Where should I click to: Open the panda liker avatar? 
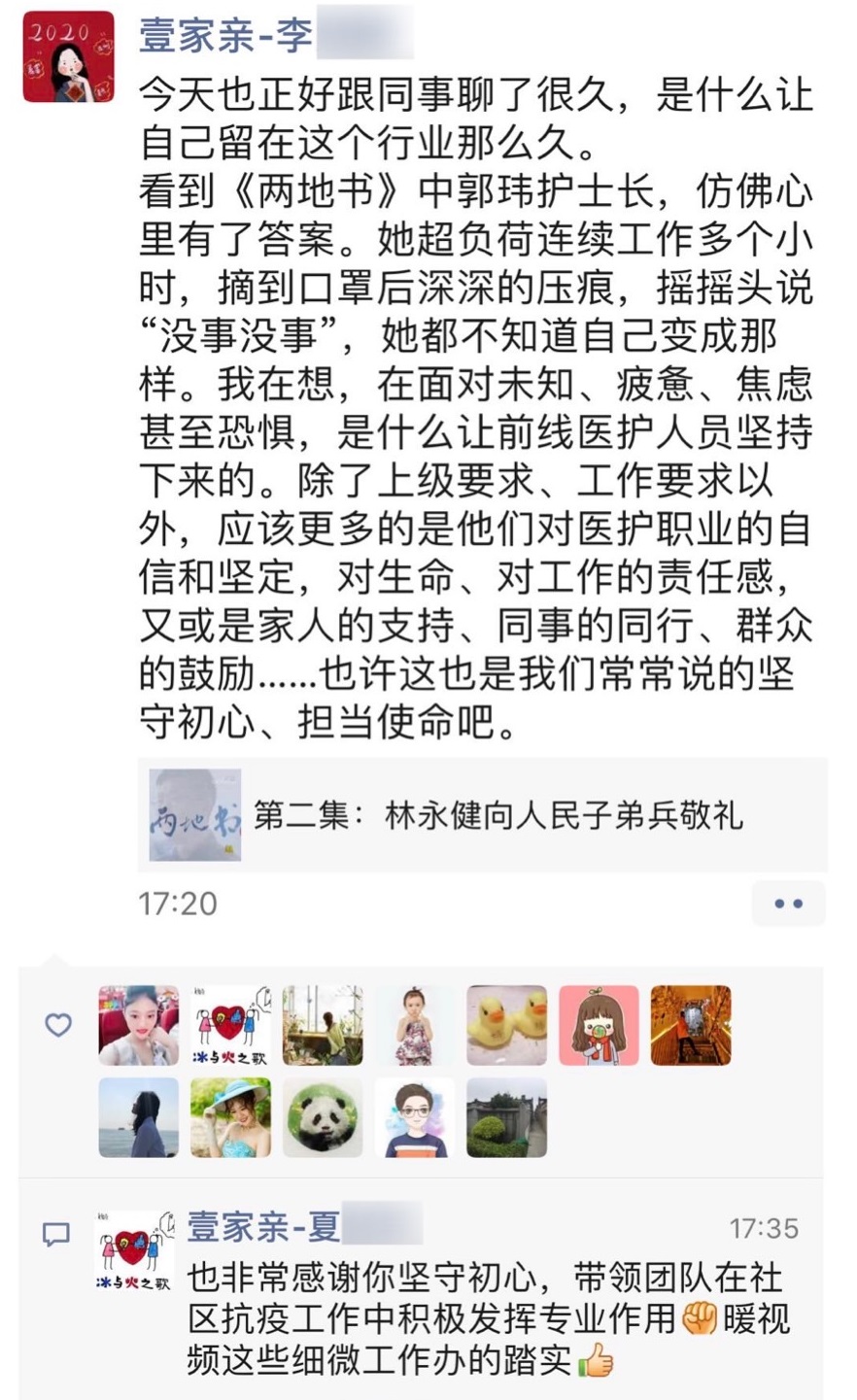[x=323, y=1117]
